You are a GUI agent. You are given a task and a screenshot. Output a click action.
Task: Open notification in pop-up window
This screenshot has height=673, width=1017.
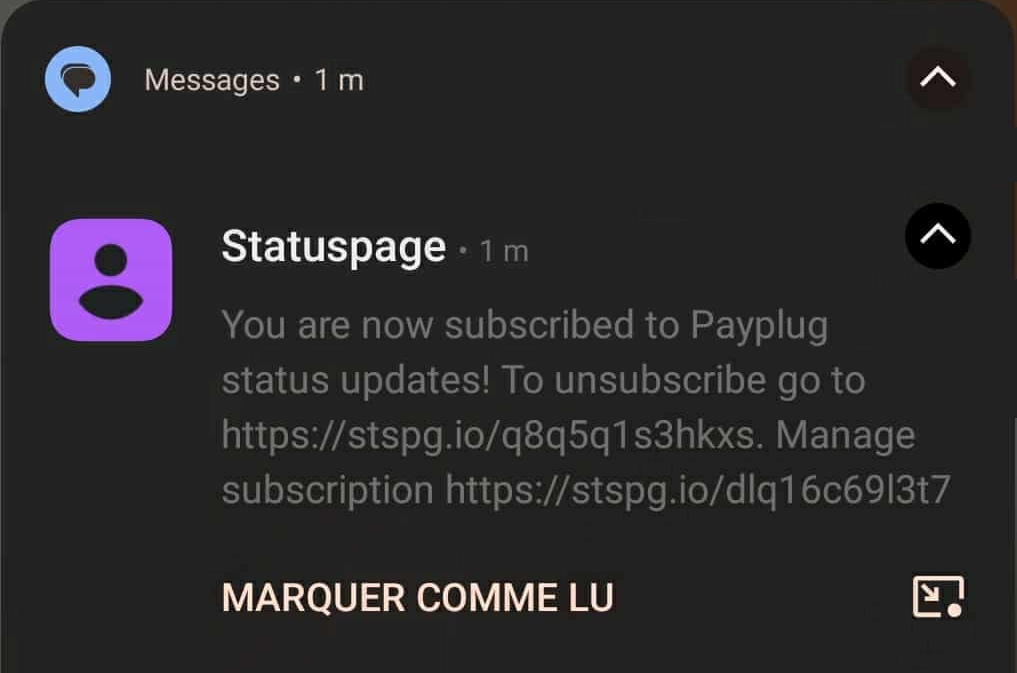[x=938, y=597]
